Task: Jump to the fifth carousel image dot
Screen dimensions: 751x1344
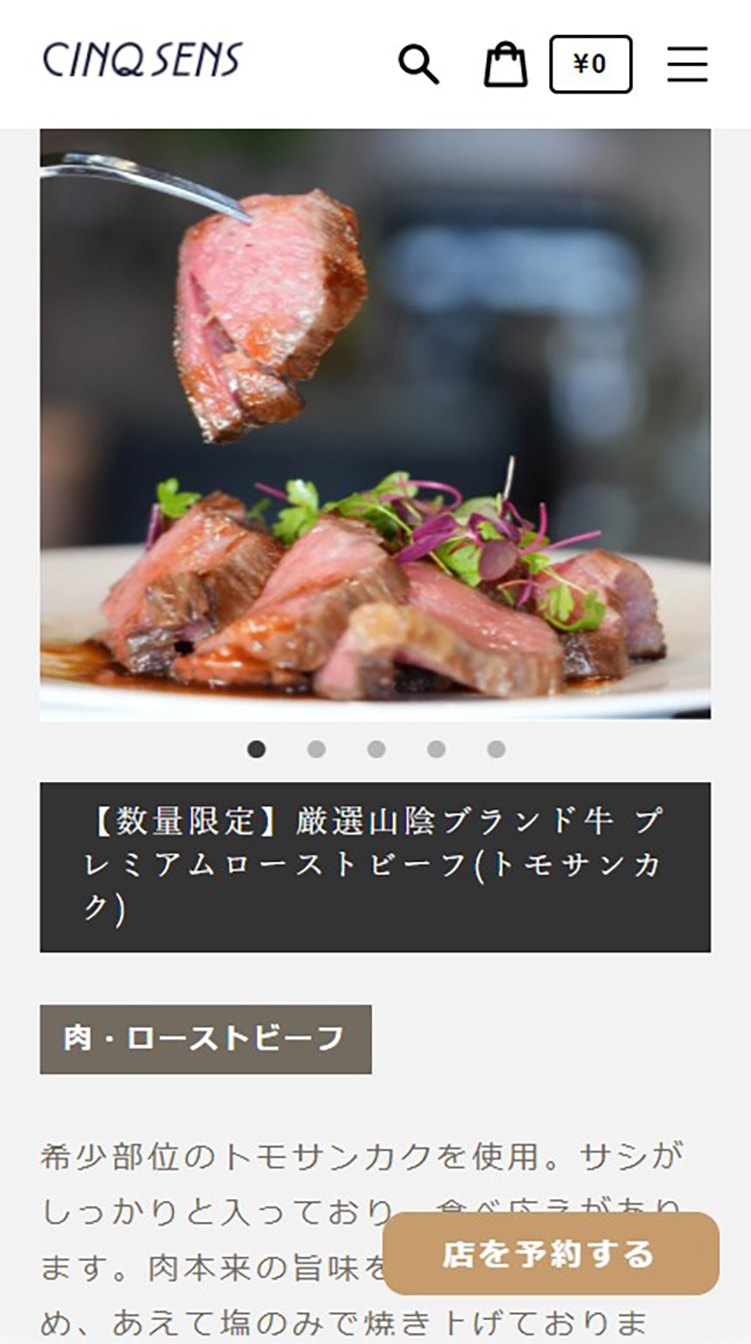Action: point(496,749)
